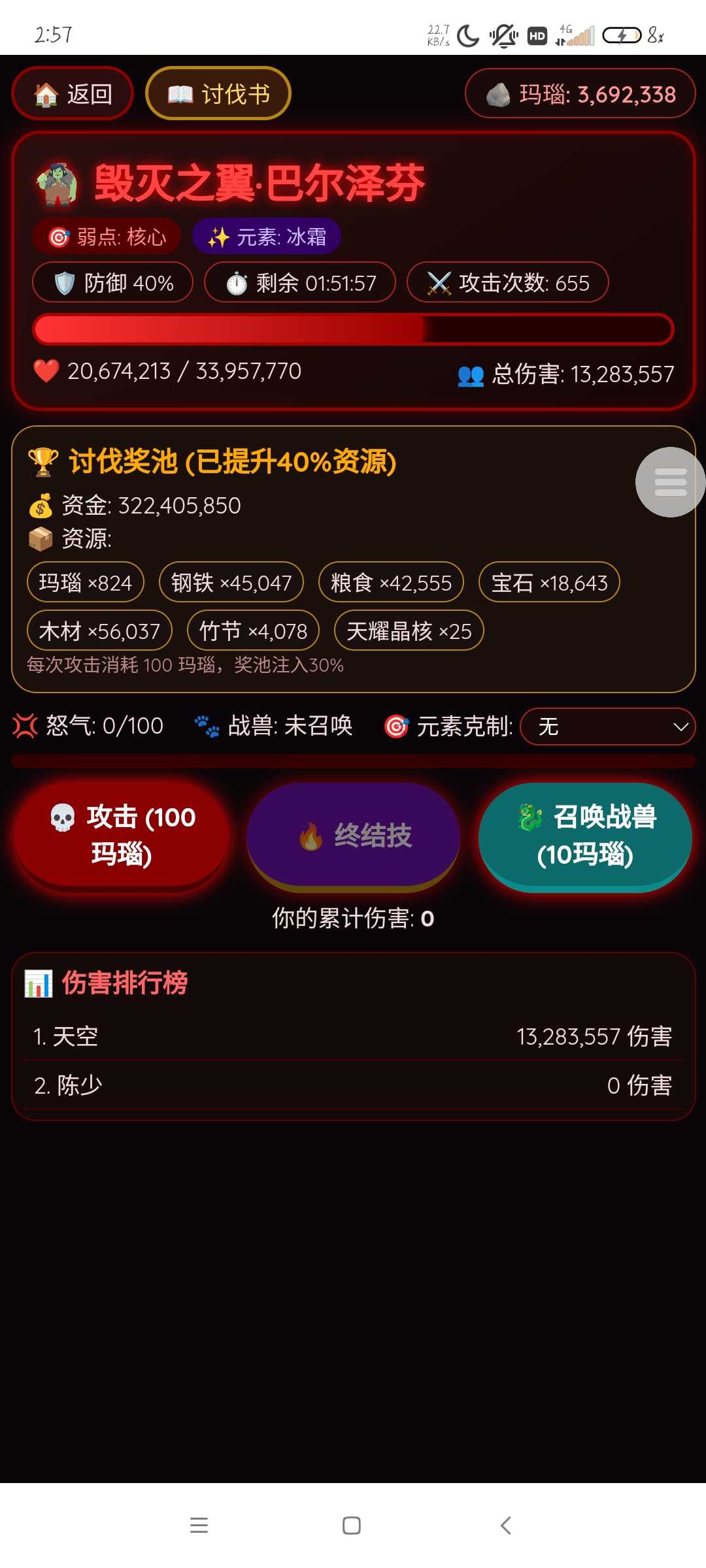Viewport: 706px width, 1568px height.
Task: Use the 终结技 finisher
Action: [x=354, y=835]
